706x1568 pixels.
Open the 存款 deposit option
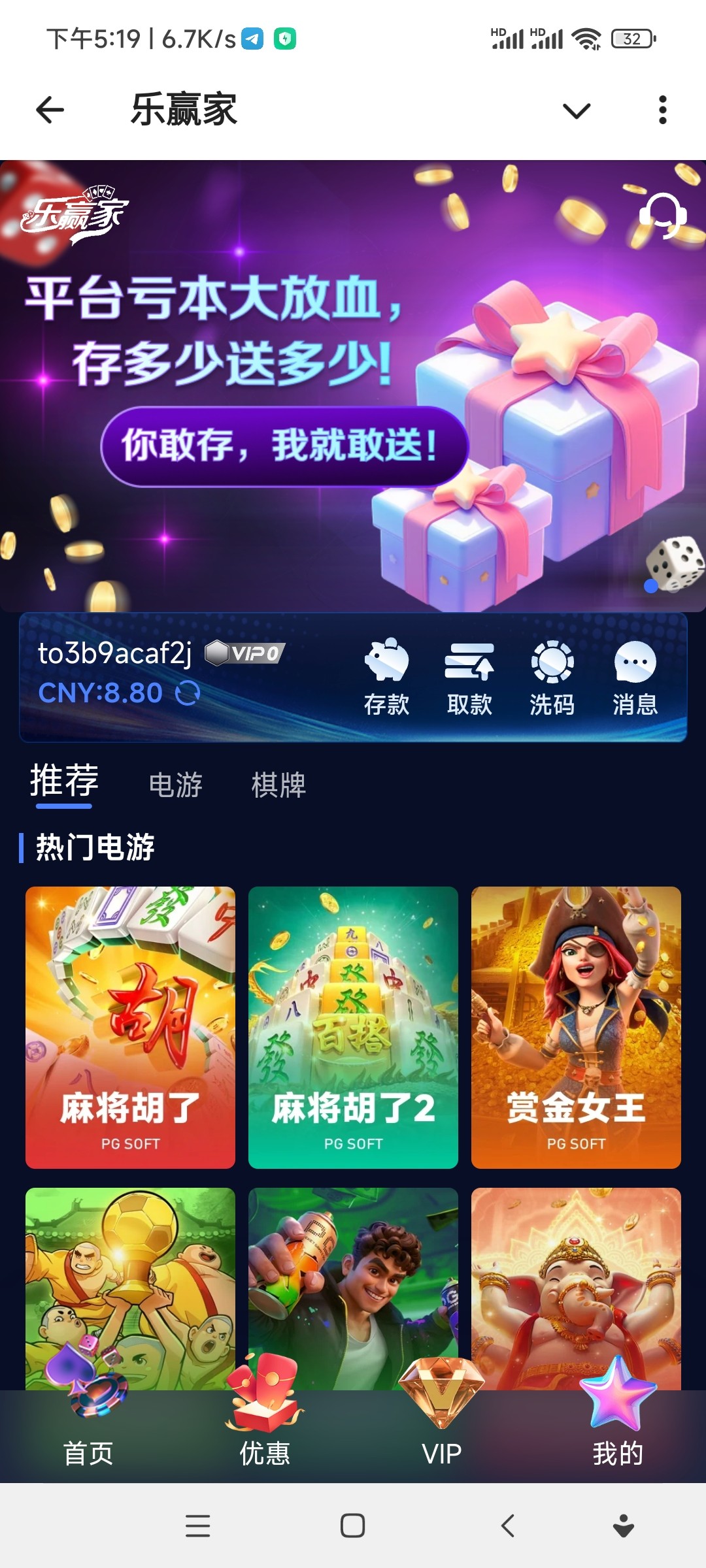386,677
